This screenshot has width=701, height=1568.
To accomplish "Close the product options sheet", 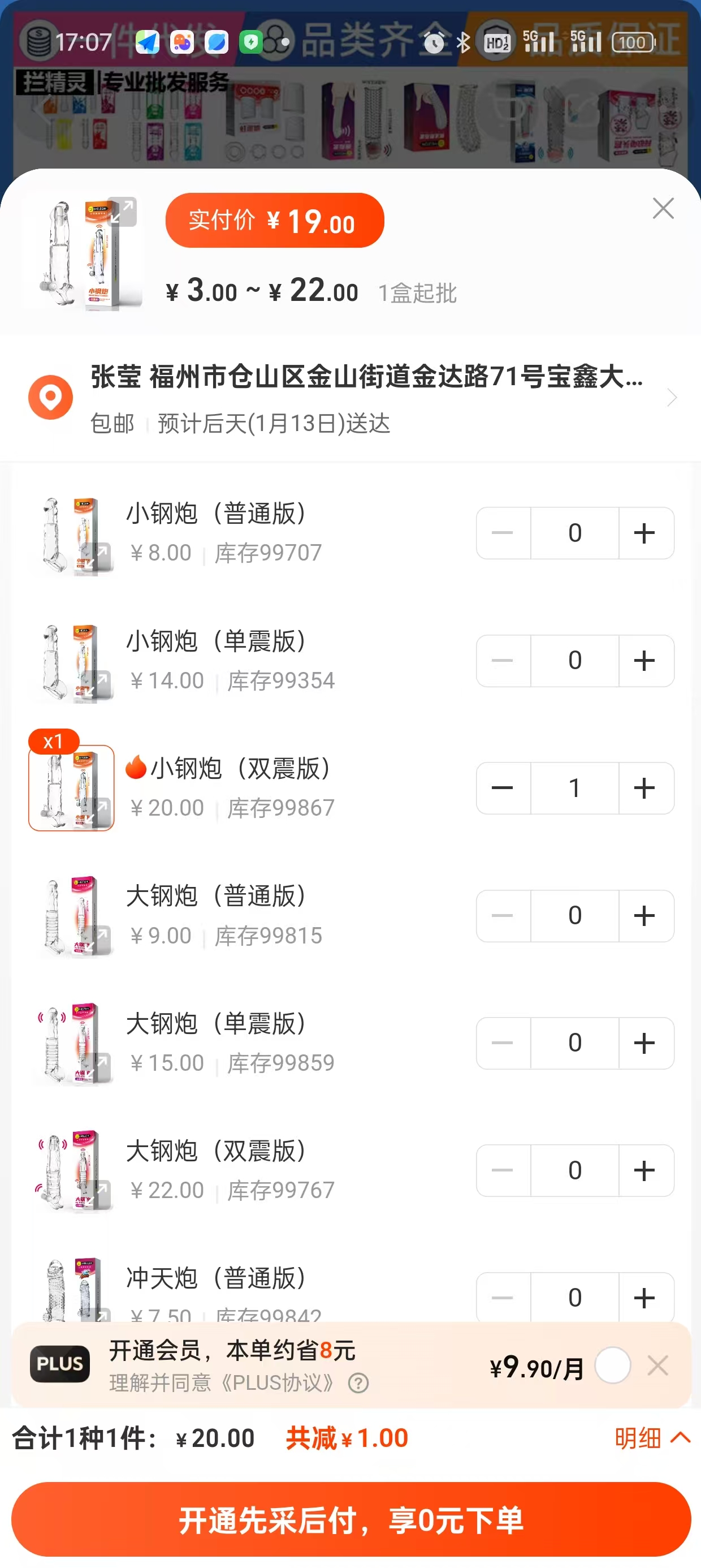I will [x=663, y=209].
